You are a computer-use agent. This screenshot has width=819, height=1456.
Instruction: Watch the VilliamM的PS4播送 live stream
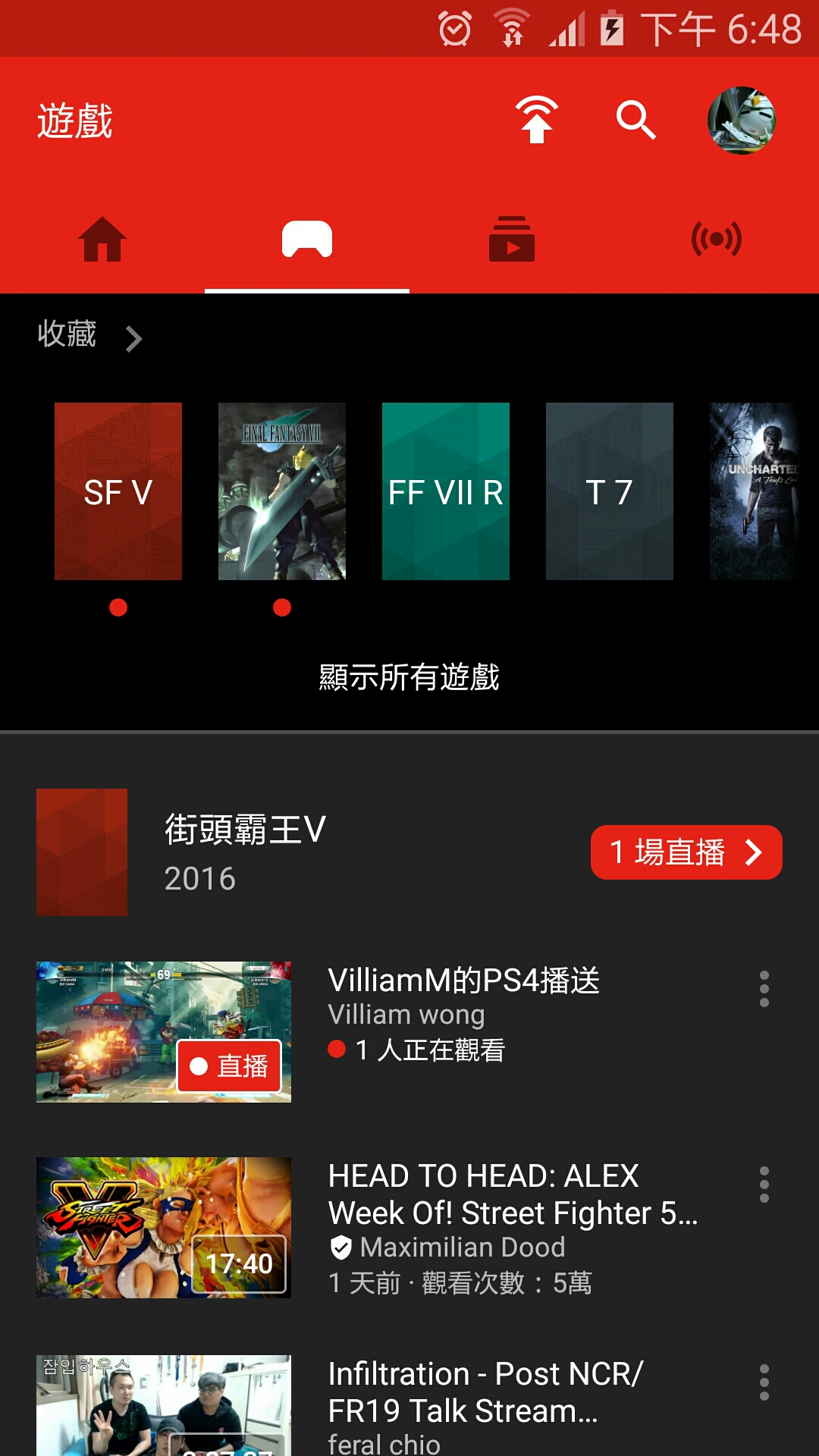point(164,1031)
